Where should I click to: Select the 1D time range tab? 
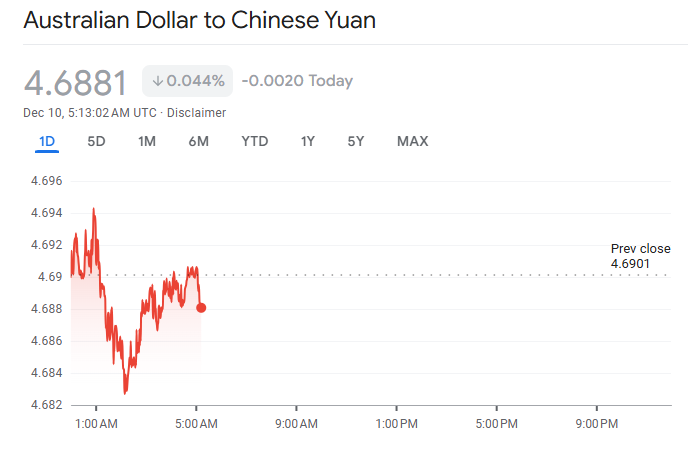click(x=47, y=141)
